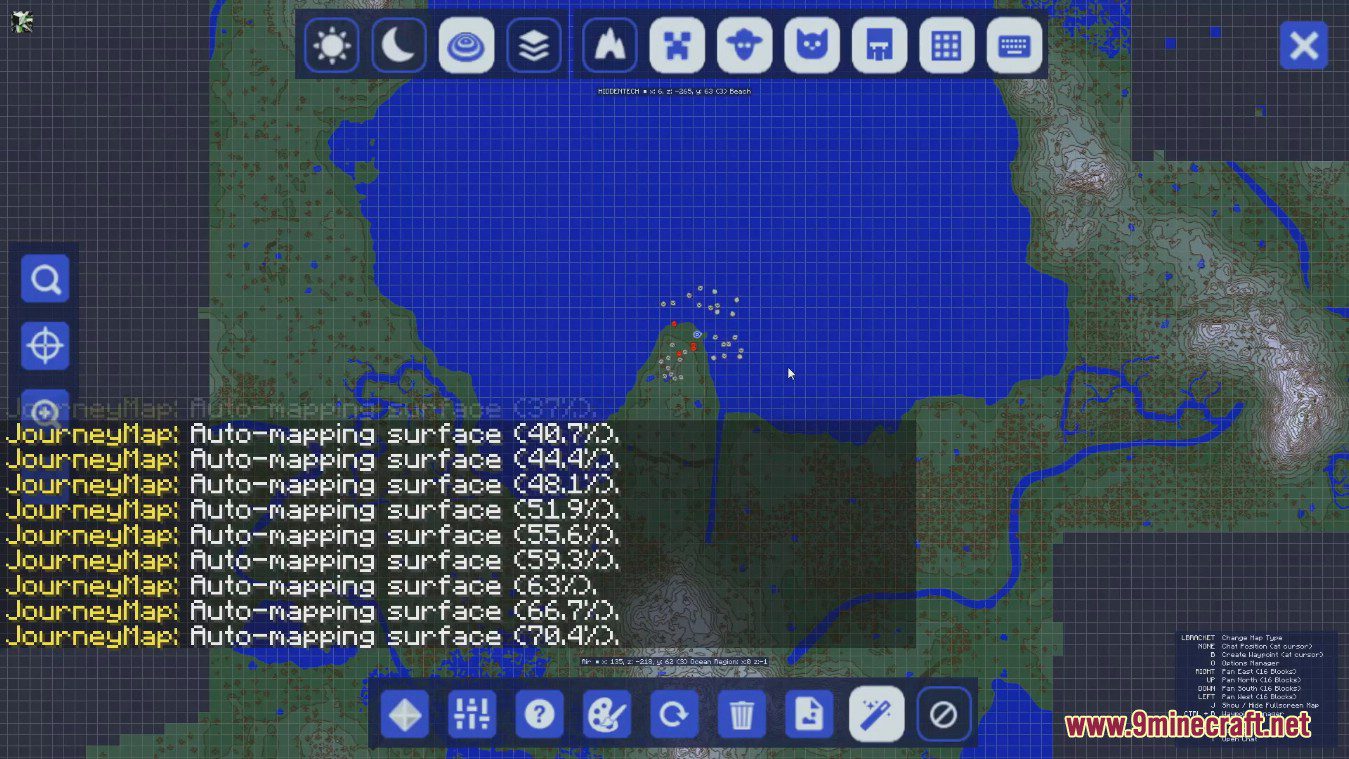The image size is (1349, 759).
Task: Toggle villagers icon display
Action: click(879, 46)
